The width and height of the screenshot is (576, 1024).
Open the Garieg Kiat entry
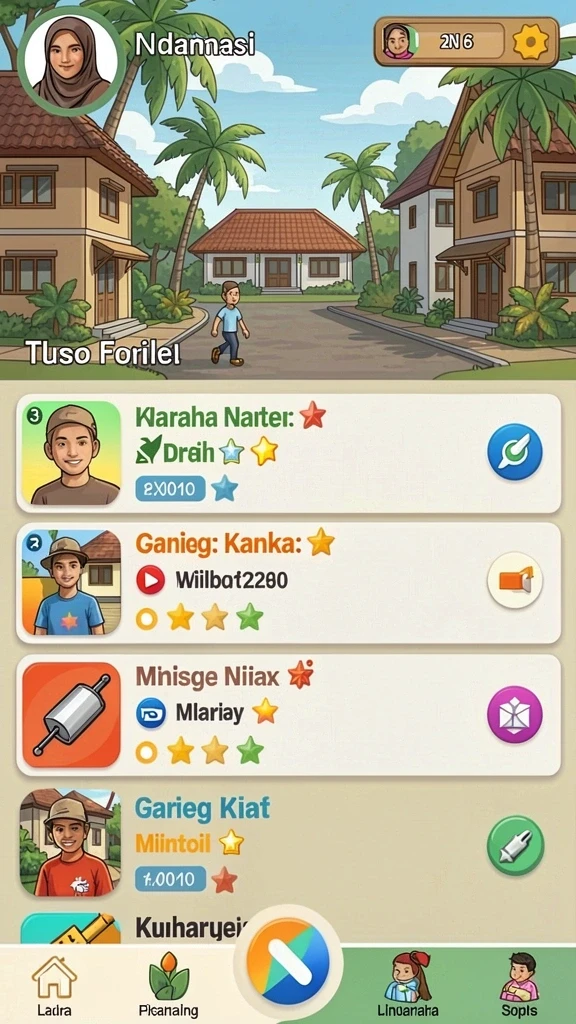pos(288,844)
